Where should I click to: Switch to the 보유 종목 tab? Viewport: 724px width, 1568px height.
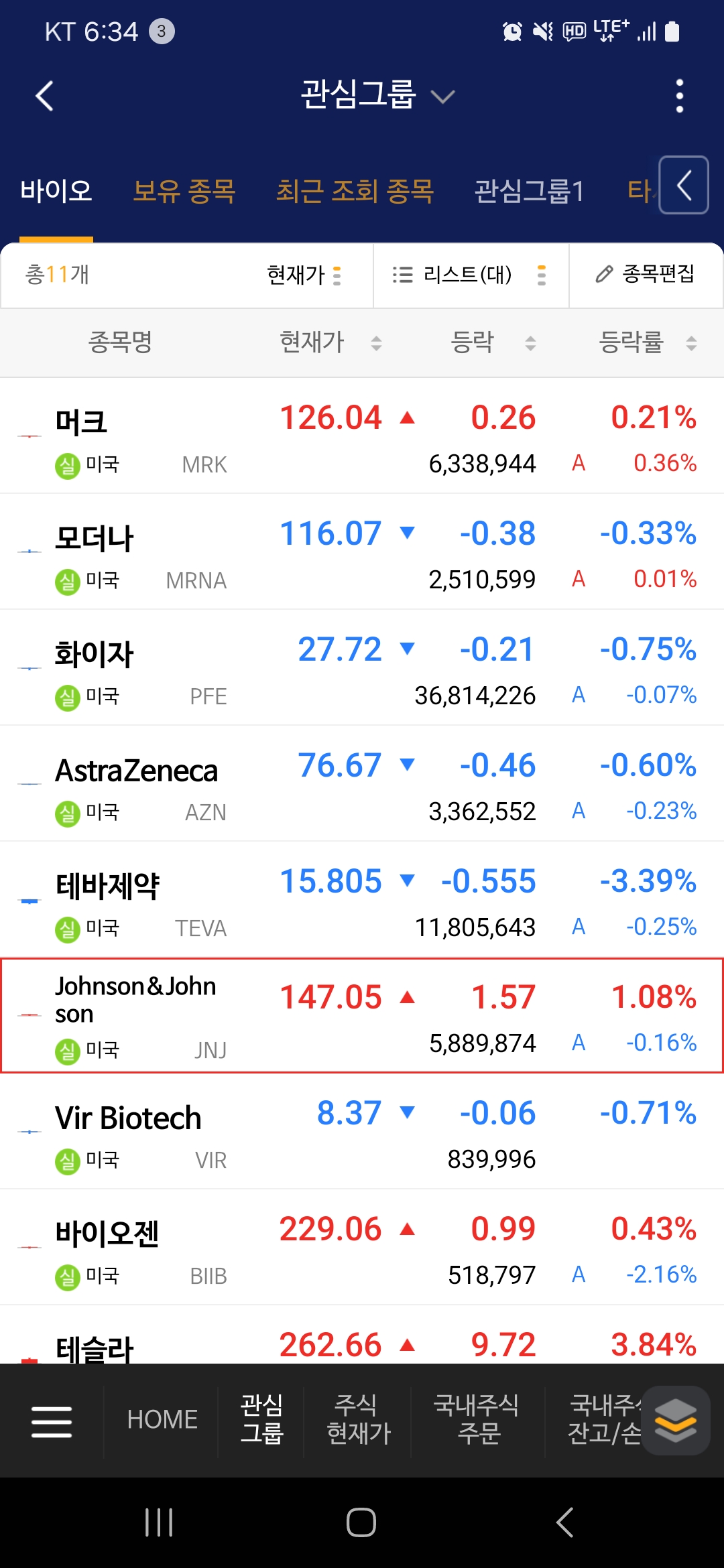point(184,191)
